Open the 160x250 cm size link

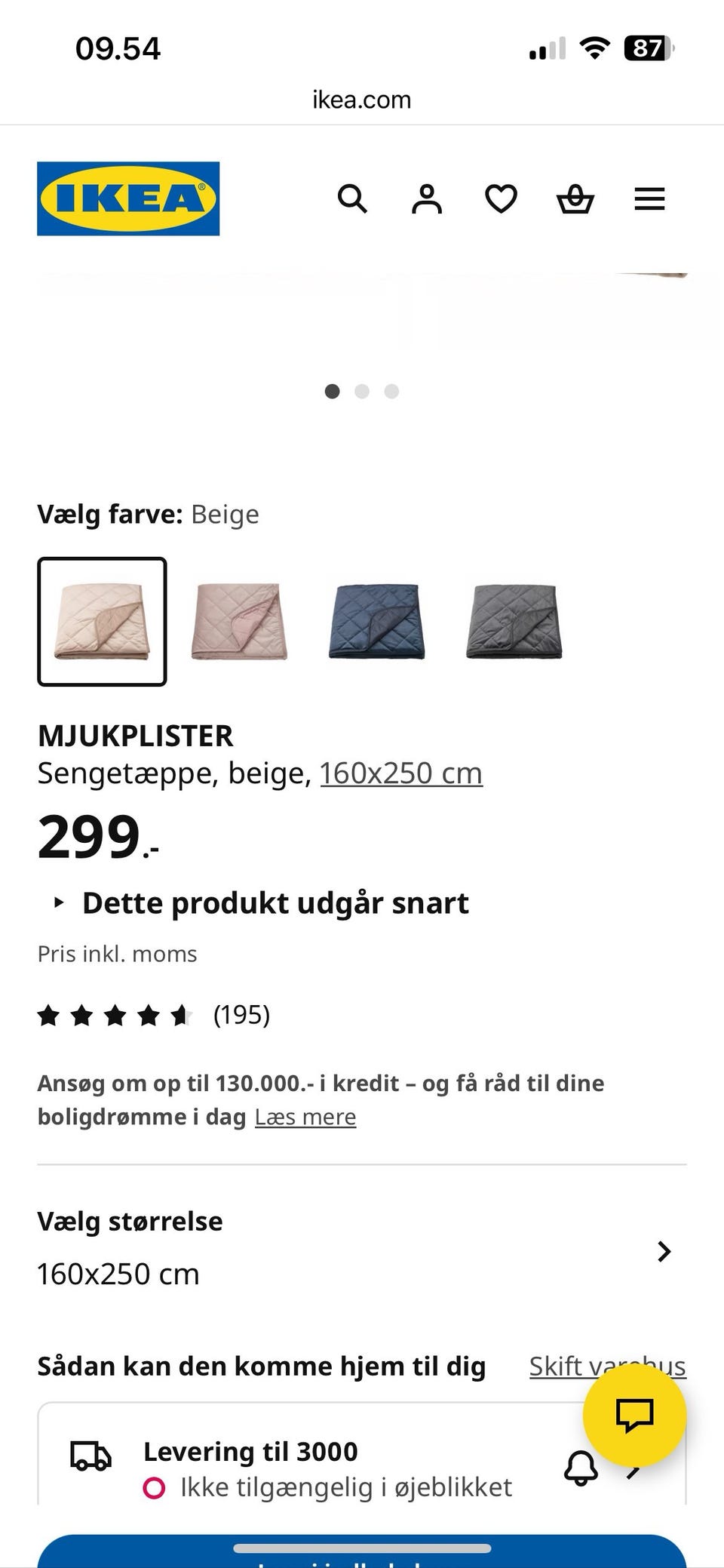pyautogui.click(x=400, y=773)
